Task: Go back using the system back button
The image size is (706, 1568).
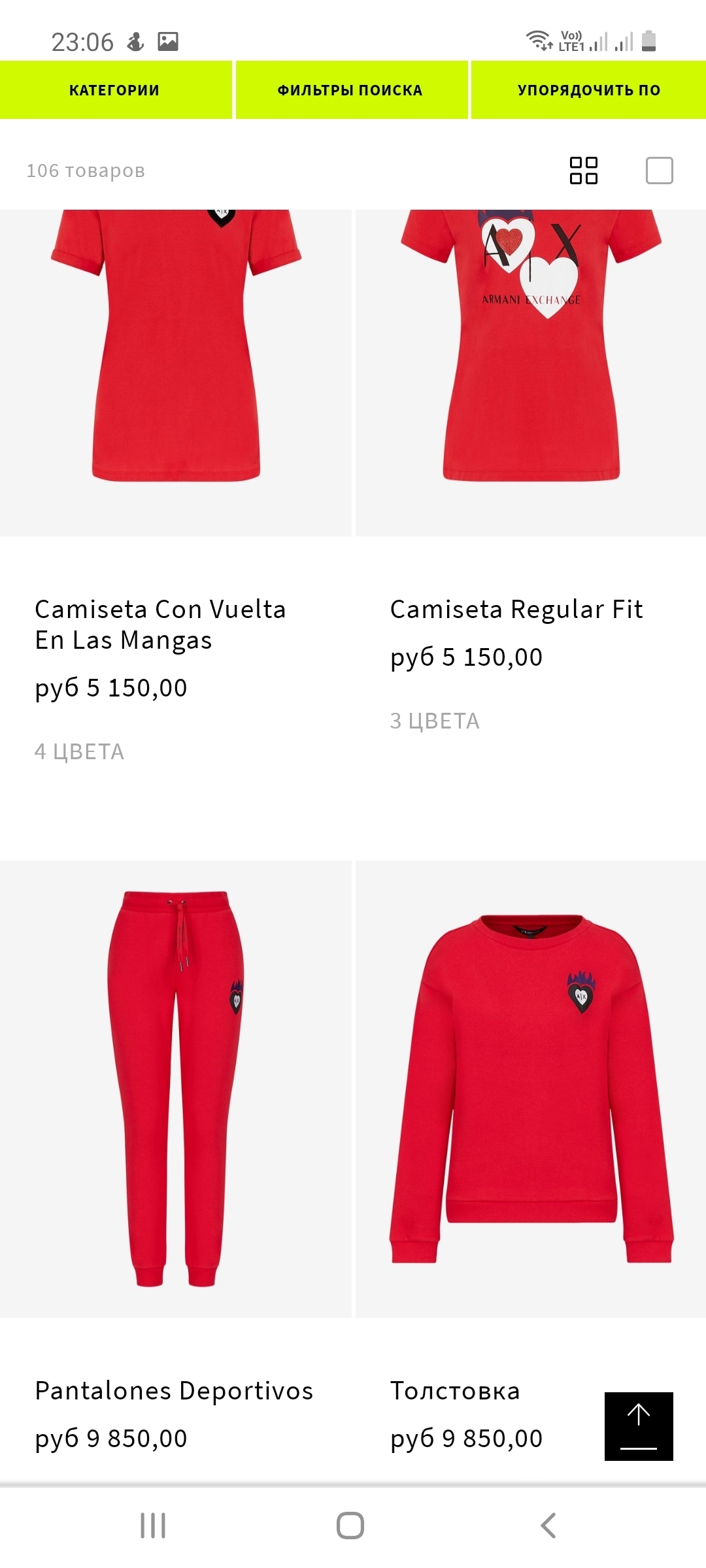Action: click(x=548, y=1526)
